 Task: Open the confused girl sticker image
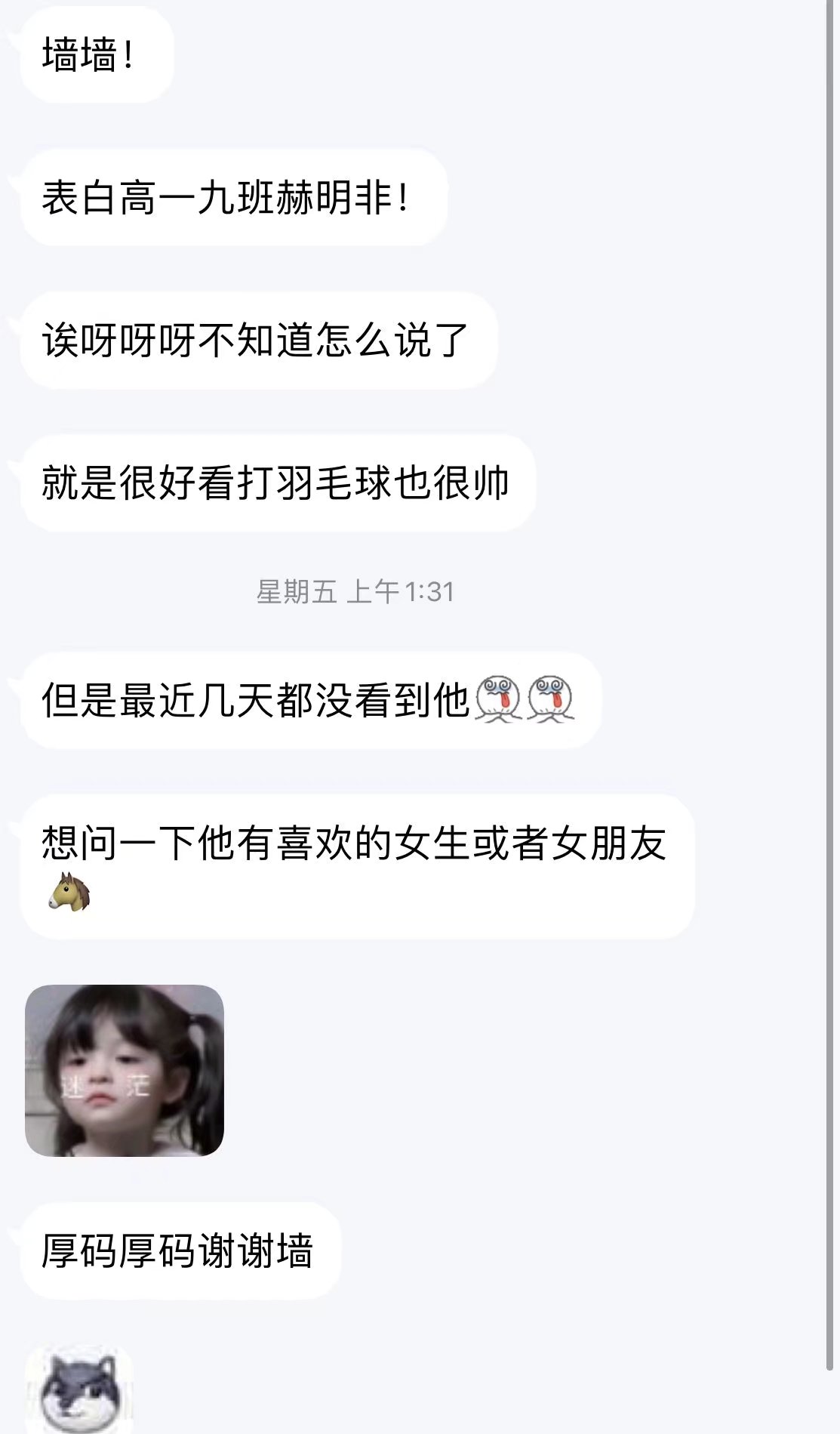(125, 1070)
